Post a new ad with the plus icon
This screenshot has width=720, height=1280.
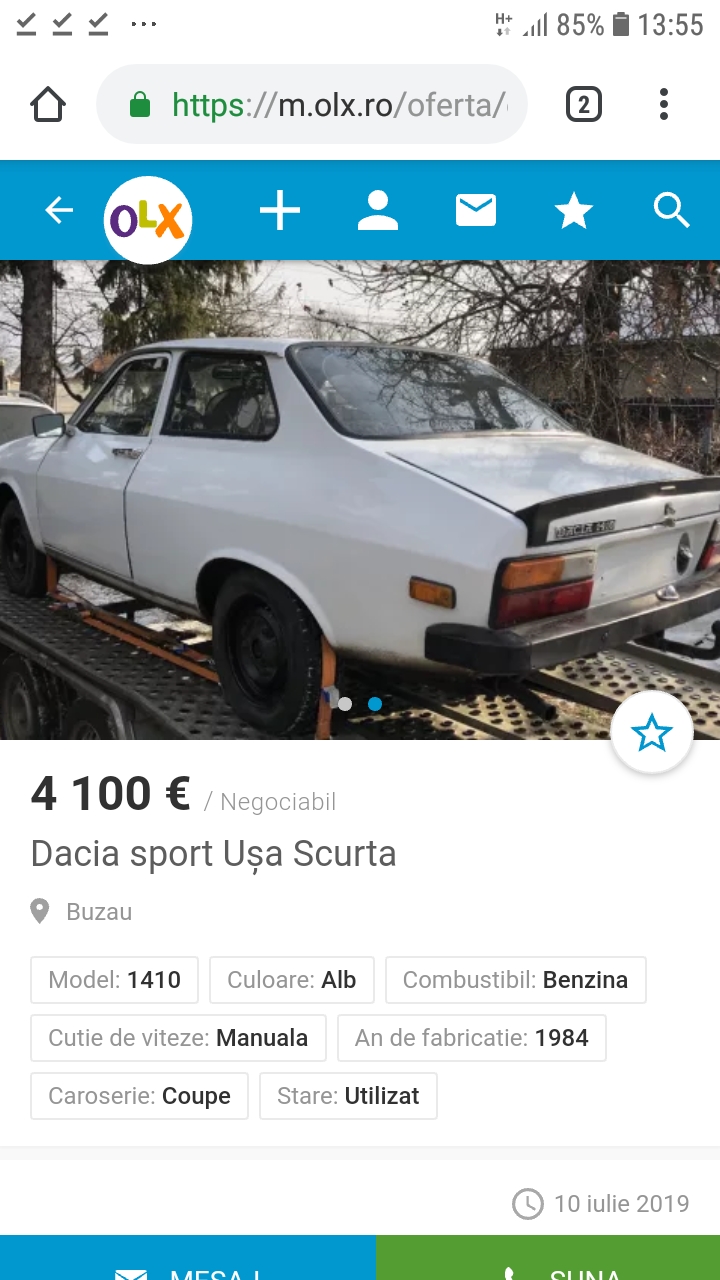click(280, 211)
